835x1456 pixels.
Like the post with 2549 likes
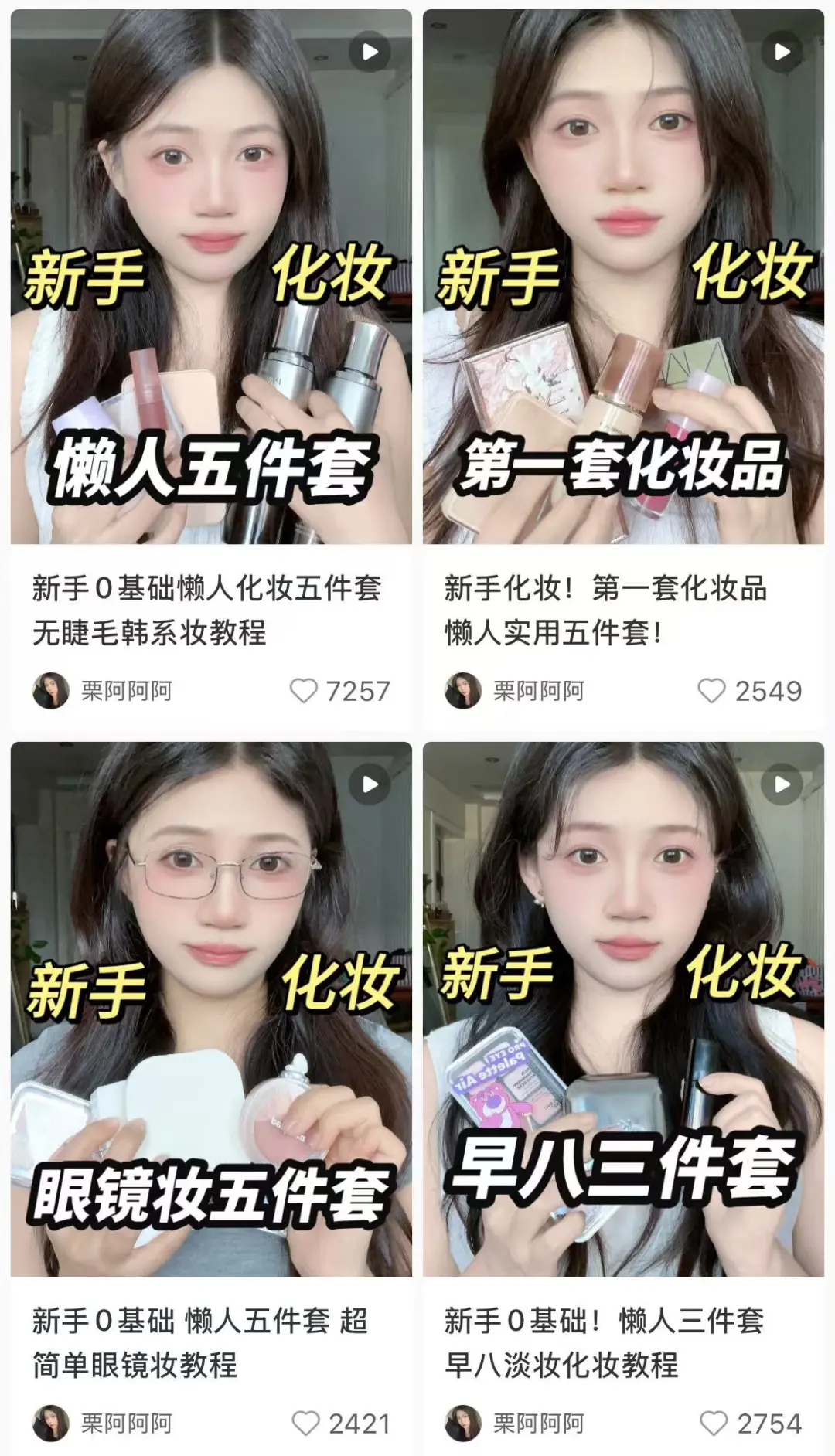coord(711,691)
